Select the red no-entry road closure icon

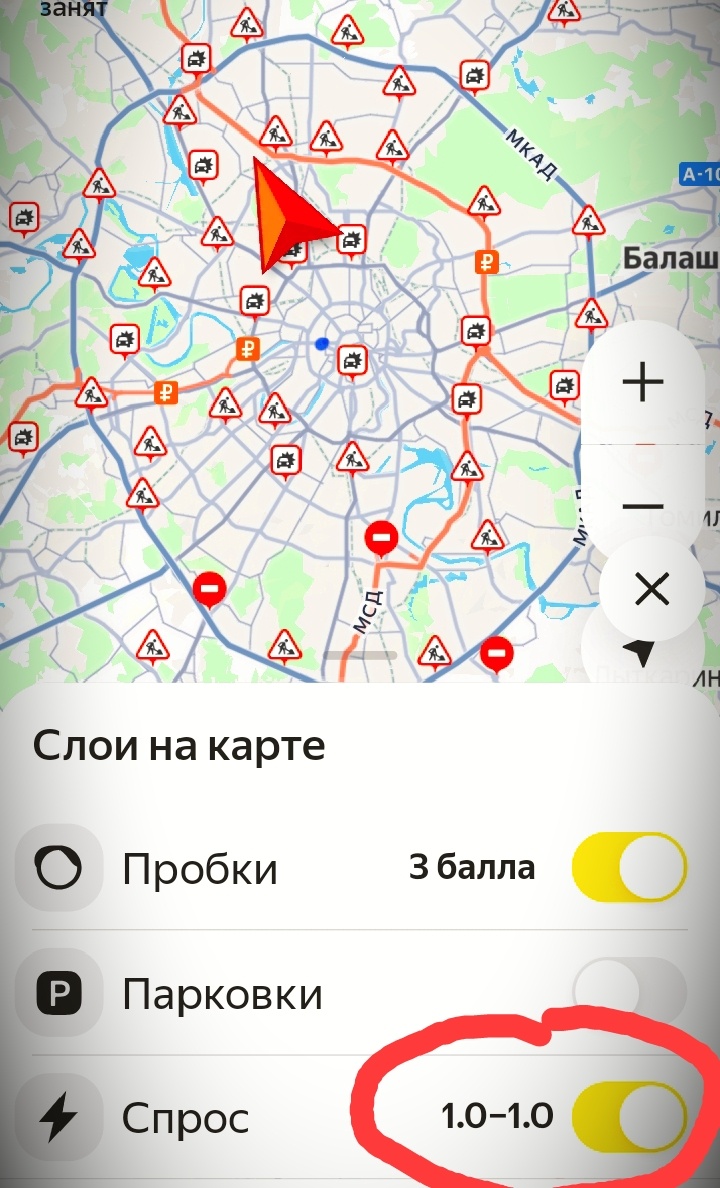pos(381,537)
